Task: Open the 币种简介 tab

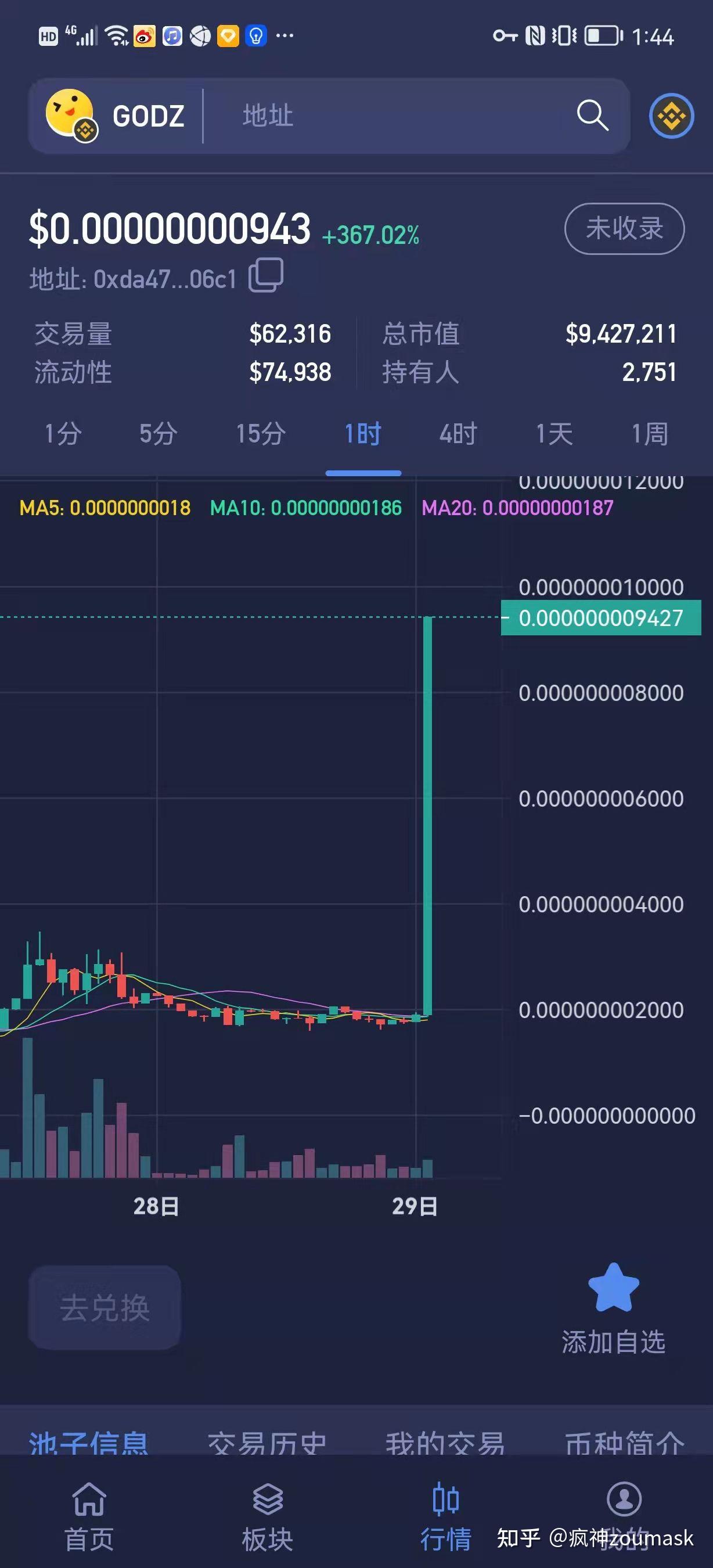Action: tap(624, 1441)
